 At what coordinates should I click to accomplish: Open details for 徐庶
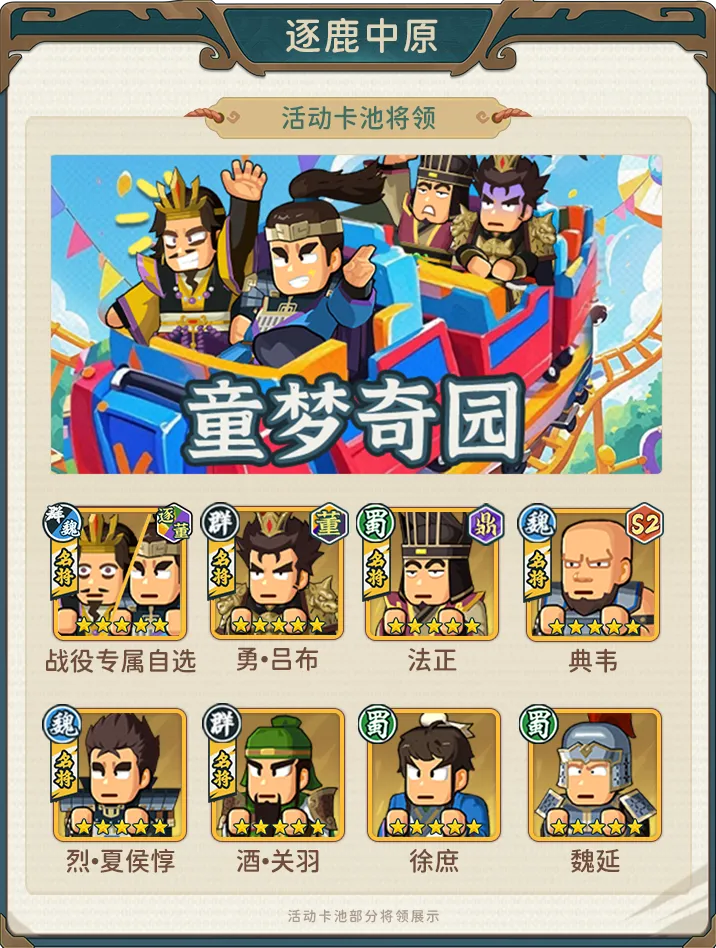433,775
